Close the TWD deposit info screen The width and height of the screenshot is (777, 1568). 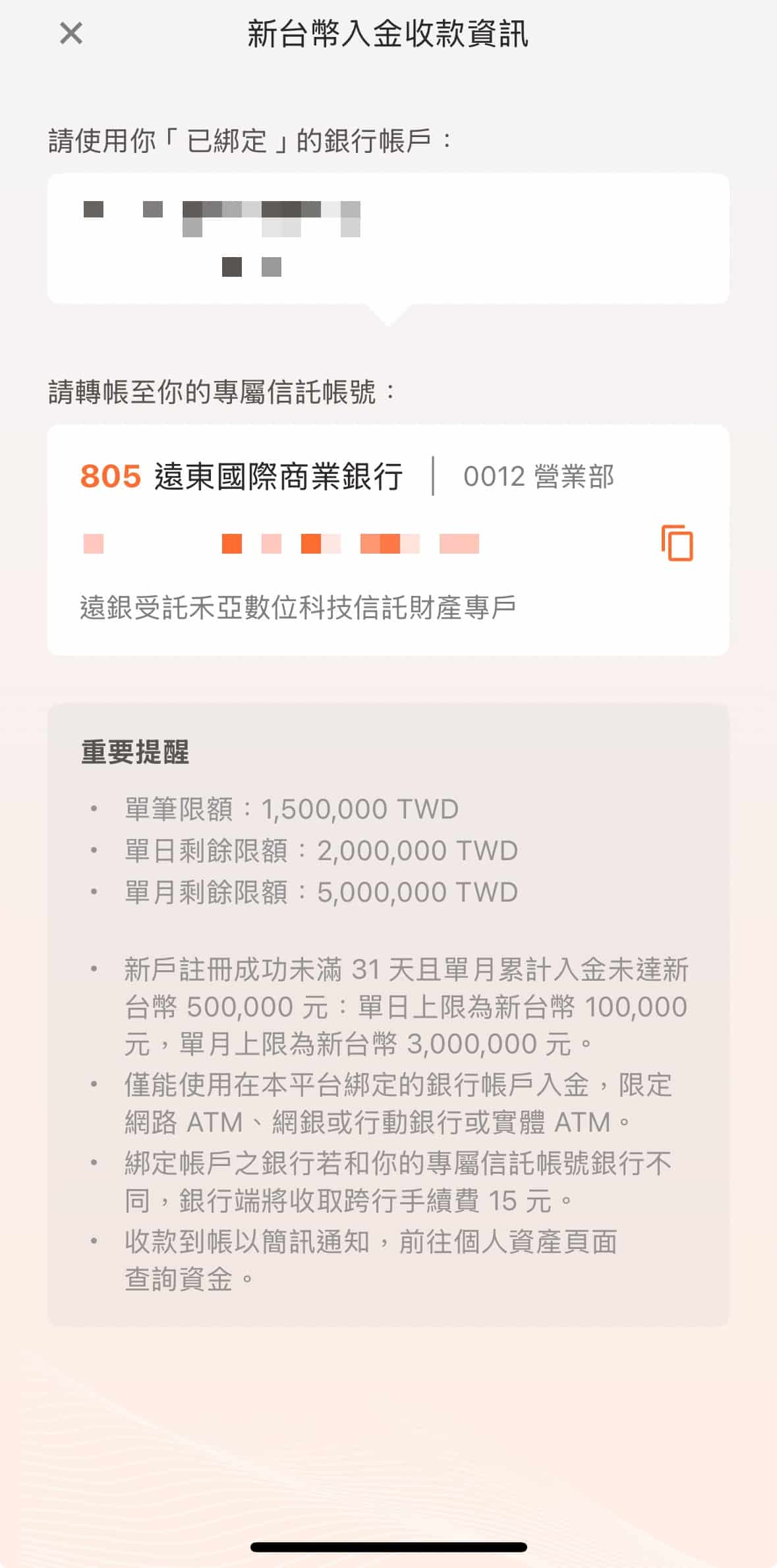[x=71, y=33]
